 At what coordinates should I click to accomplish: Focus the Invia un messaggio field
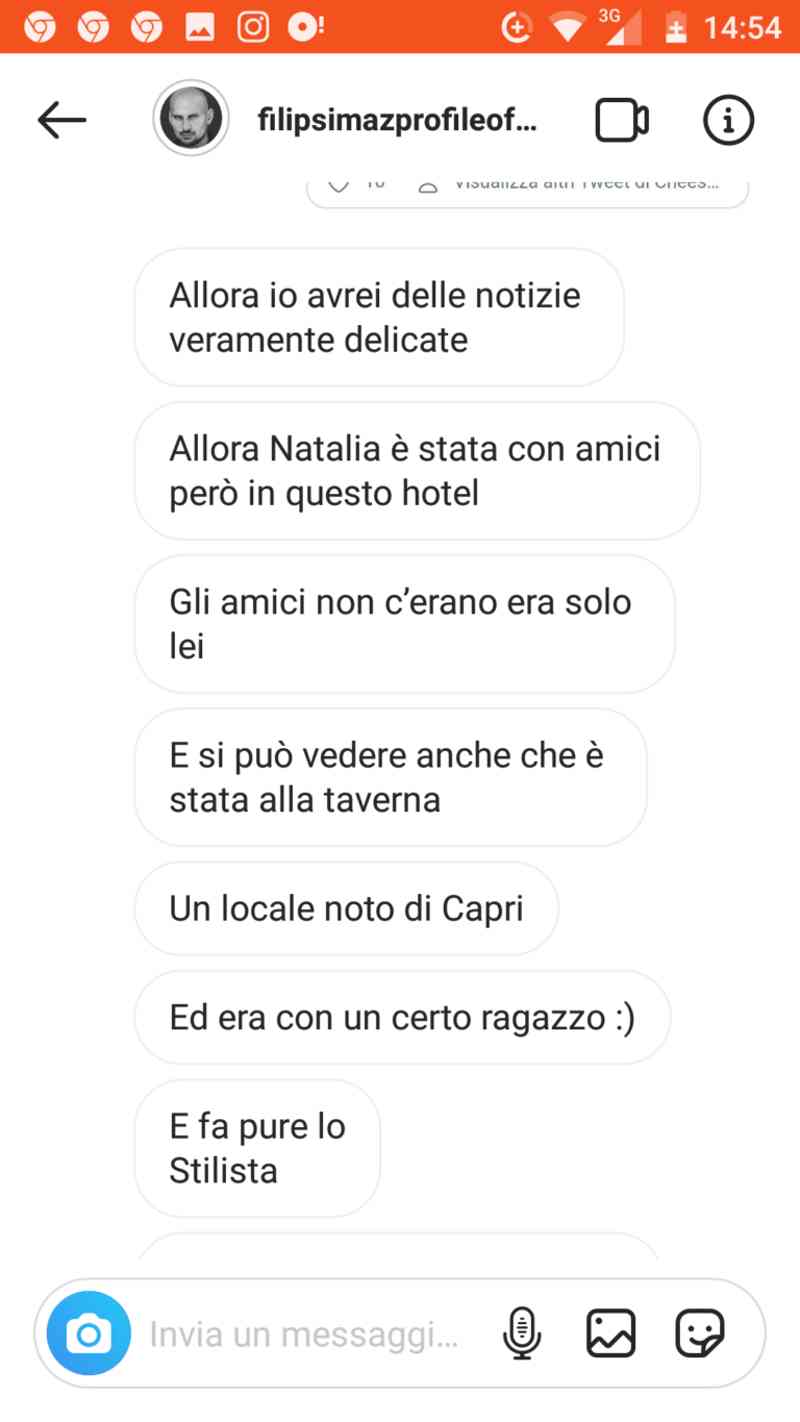pyautogui.click(x=303, y=1334)
